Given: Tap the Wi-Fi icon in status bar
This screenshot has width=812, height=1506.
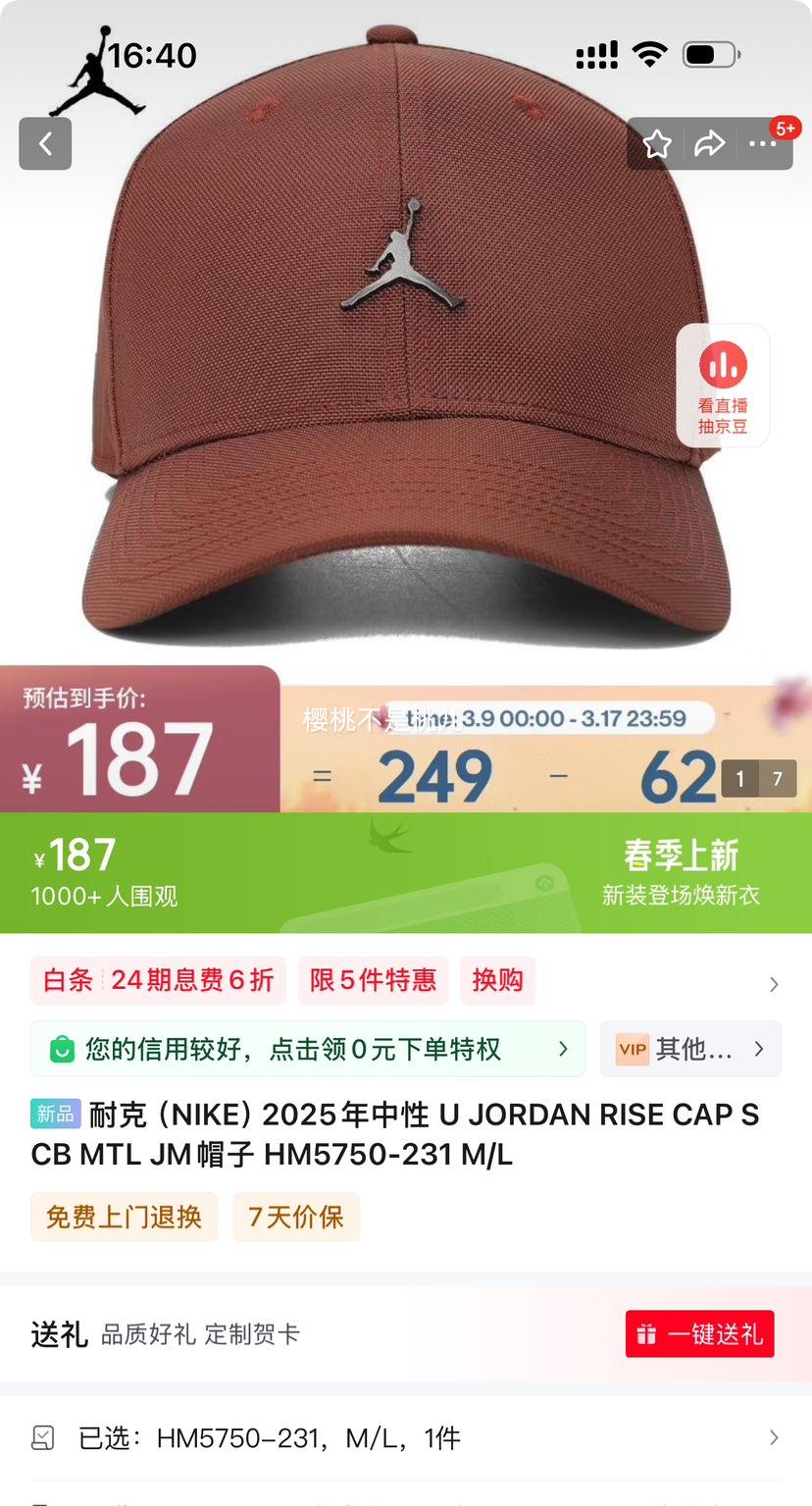Looking at the screenshot, I should tap(649, 54).
